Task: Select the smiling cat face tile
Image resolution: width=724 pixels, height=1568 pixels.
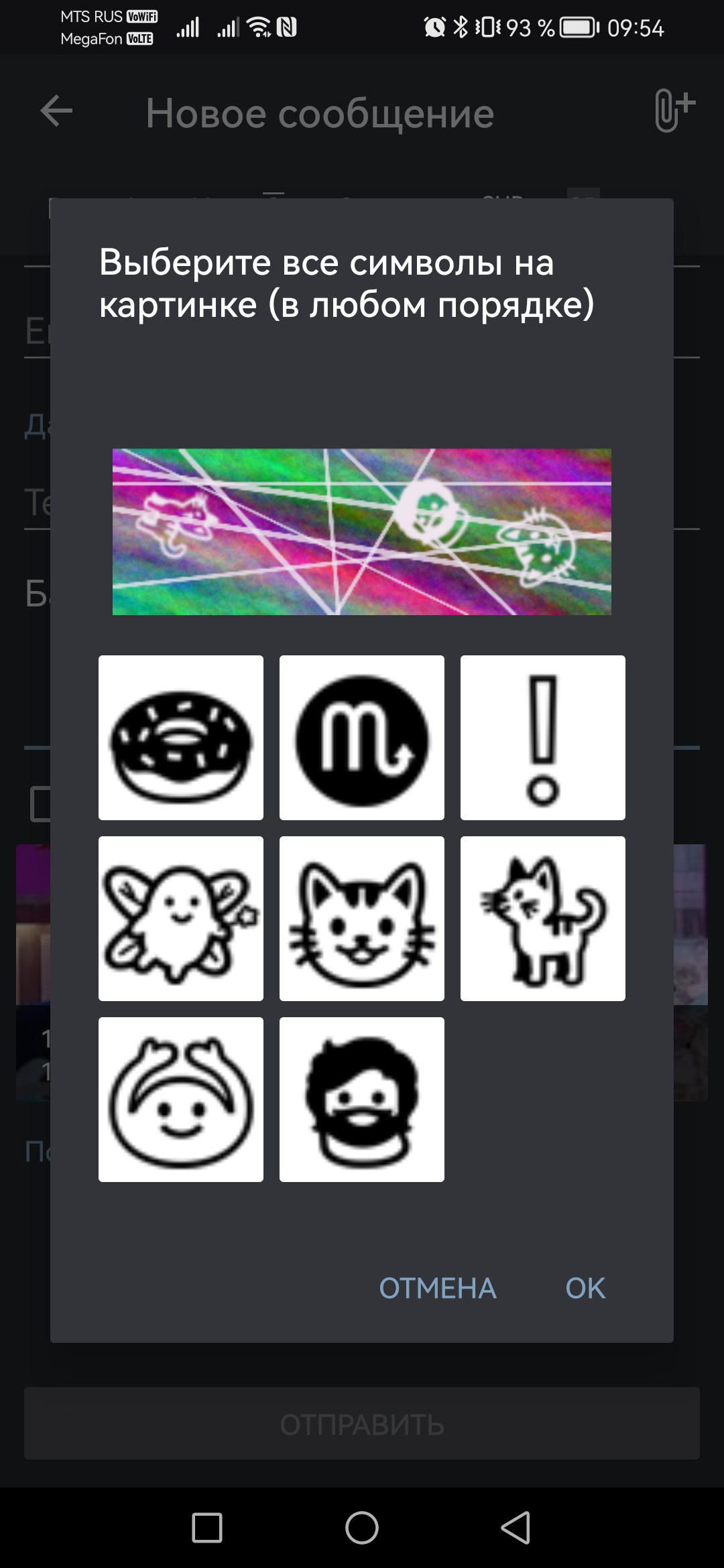Action: coord(362,918)
